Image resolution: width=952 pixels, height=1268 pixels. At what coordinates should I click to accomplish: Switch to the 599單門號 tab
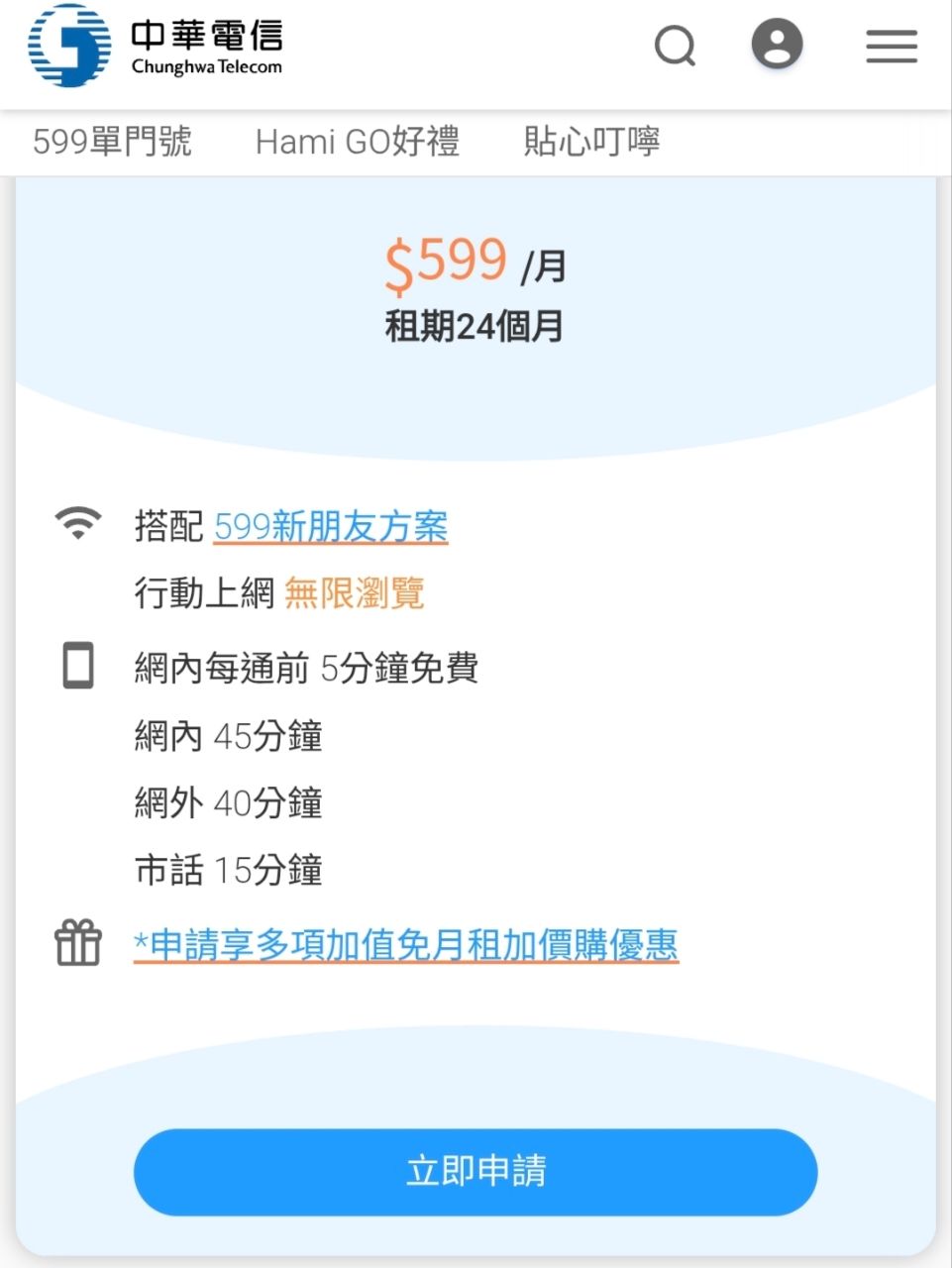click(112, 142)
